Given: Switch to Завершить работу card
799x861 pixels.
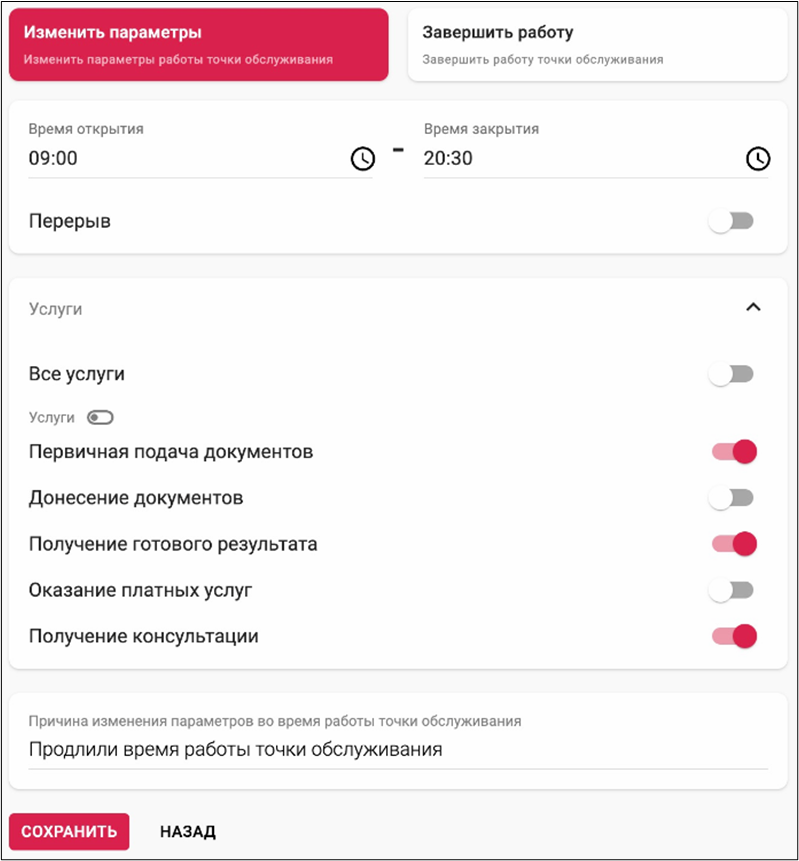Looking at the screenshot, I should [597, 45].
